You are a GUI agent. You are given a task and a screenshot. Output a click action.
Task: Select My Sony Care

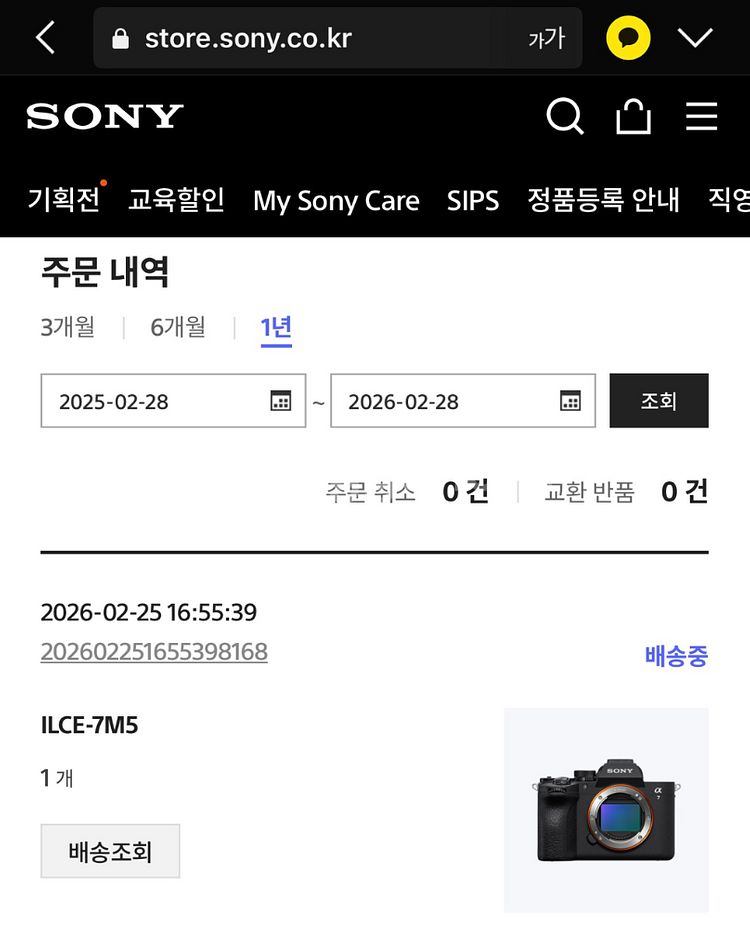click(x=336, y=200)
